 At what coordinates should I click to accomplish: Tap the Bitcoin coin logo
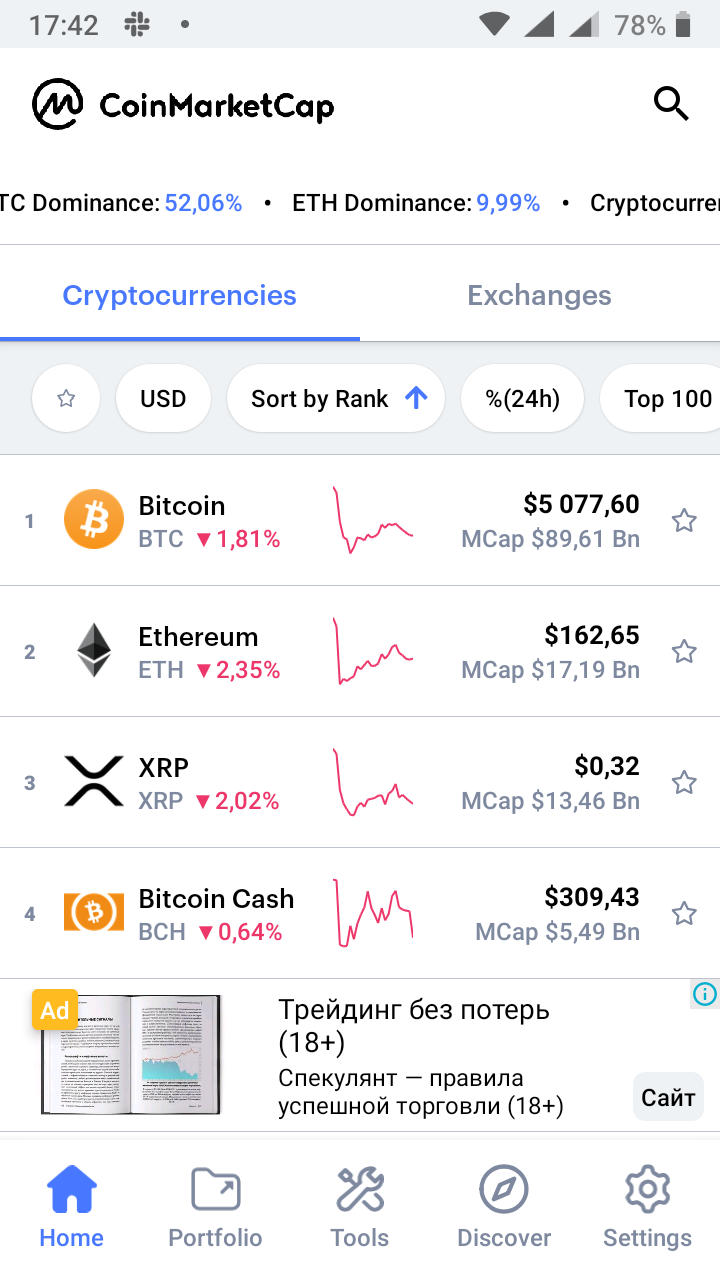[93, 519]
